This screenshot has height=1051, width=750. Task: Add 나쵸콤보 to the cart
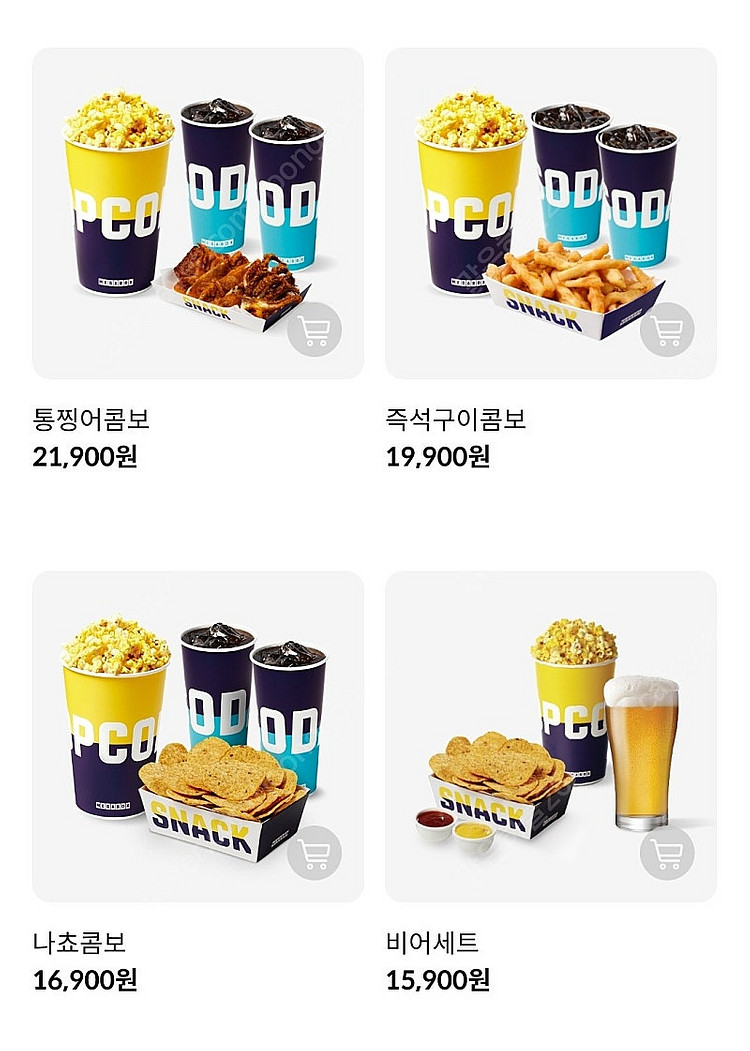314,853
